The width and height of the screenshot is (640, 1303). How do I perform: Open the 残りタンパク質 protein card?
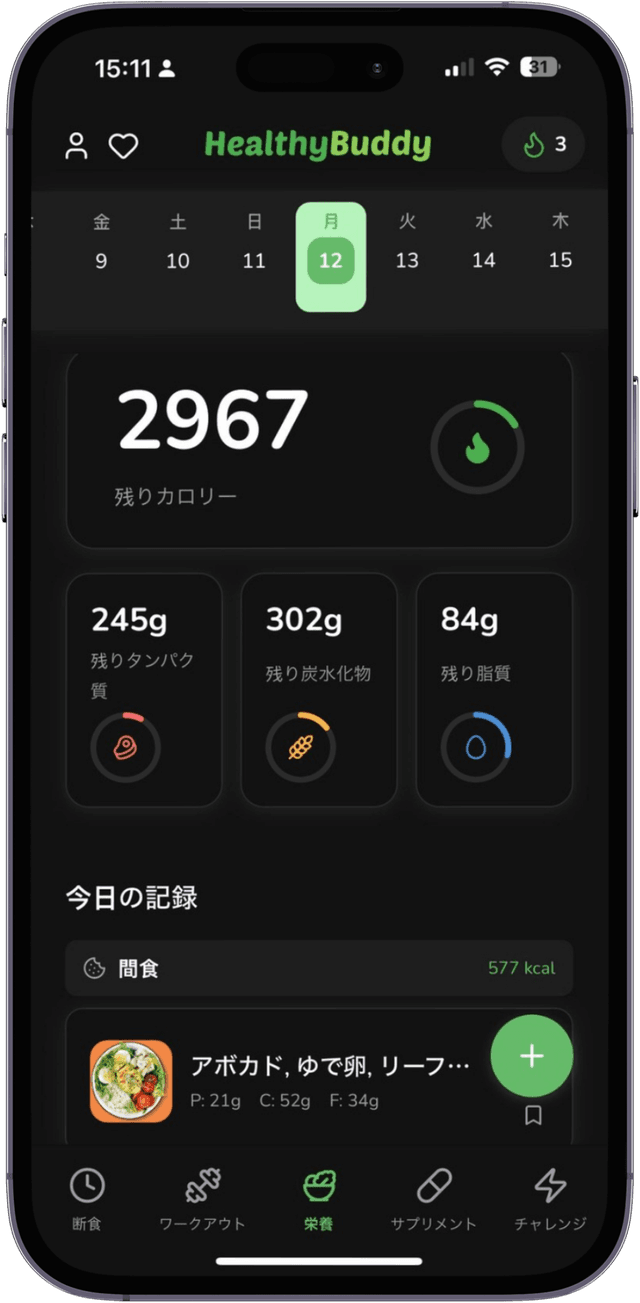[144, 689]
